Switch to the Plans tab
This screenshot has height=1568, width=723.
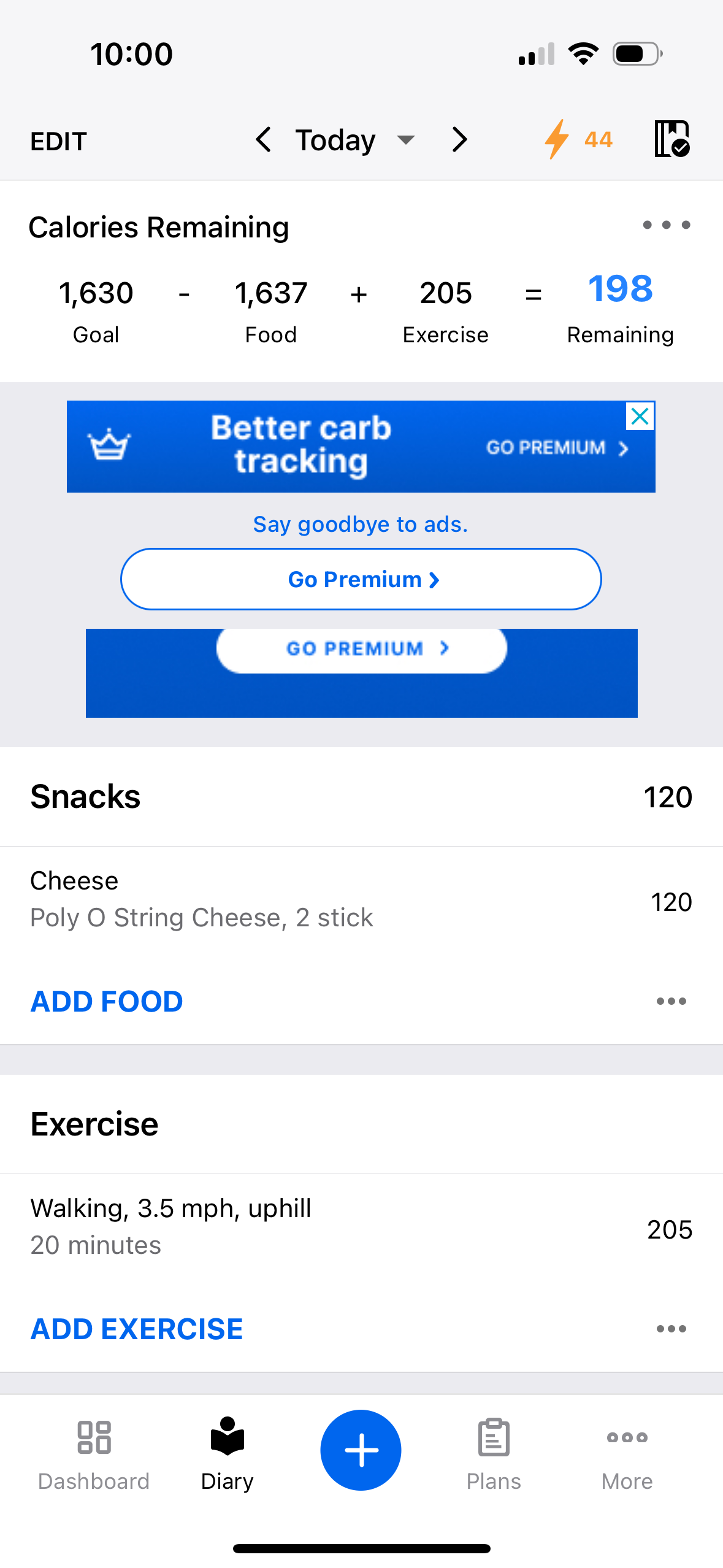pos(494,1453)
